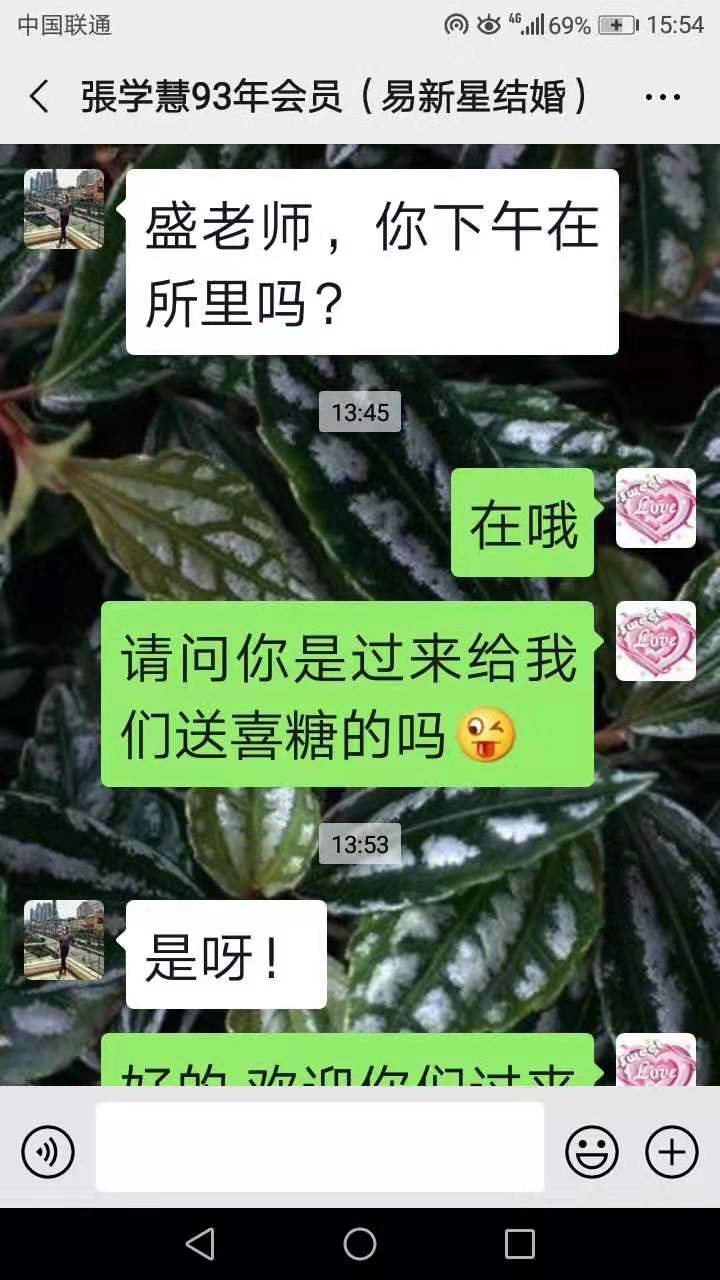The image size is (720, 1280).
Task: Go back from the chat
Action: coord(39,97)
